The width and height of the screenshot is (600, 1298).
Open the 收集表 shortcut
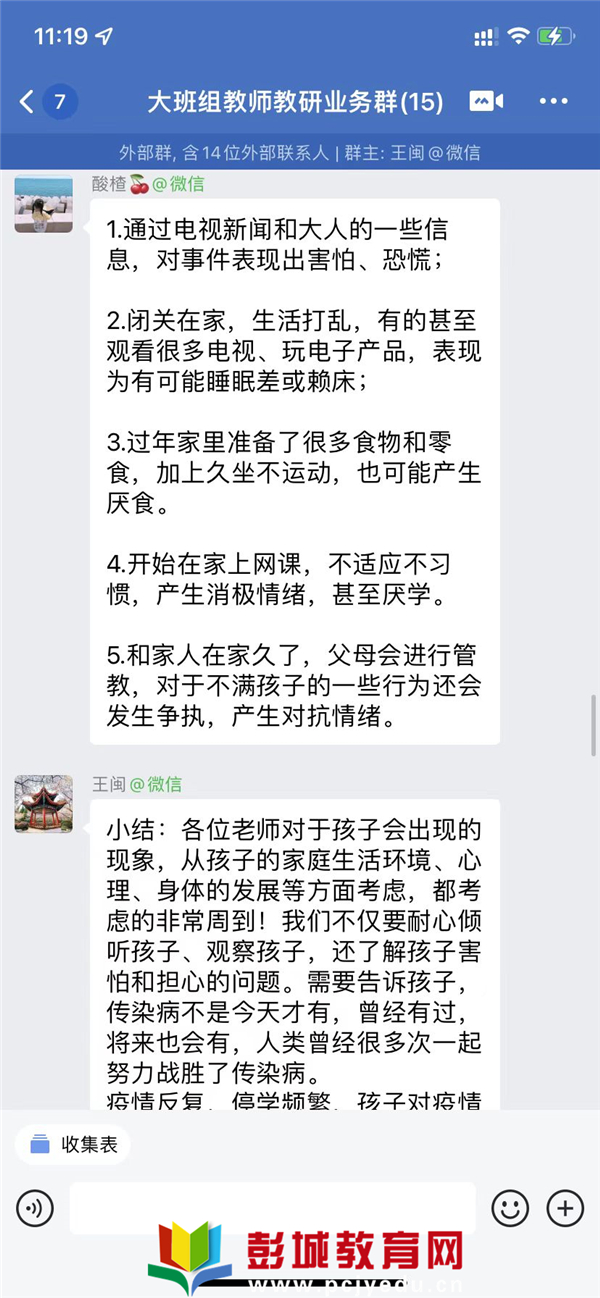coord(73,1144)
